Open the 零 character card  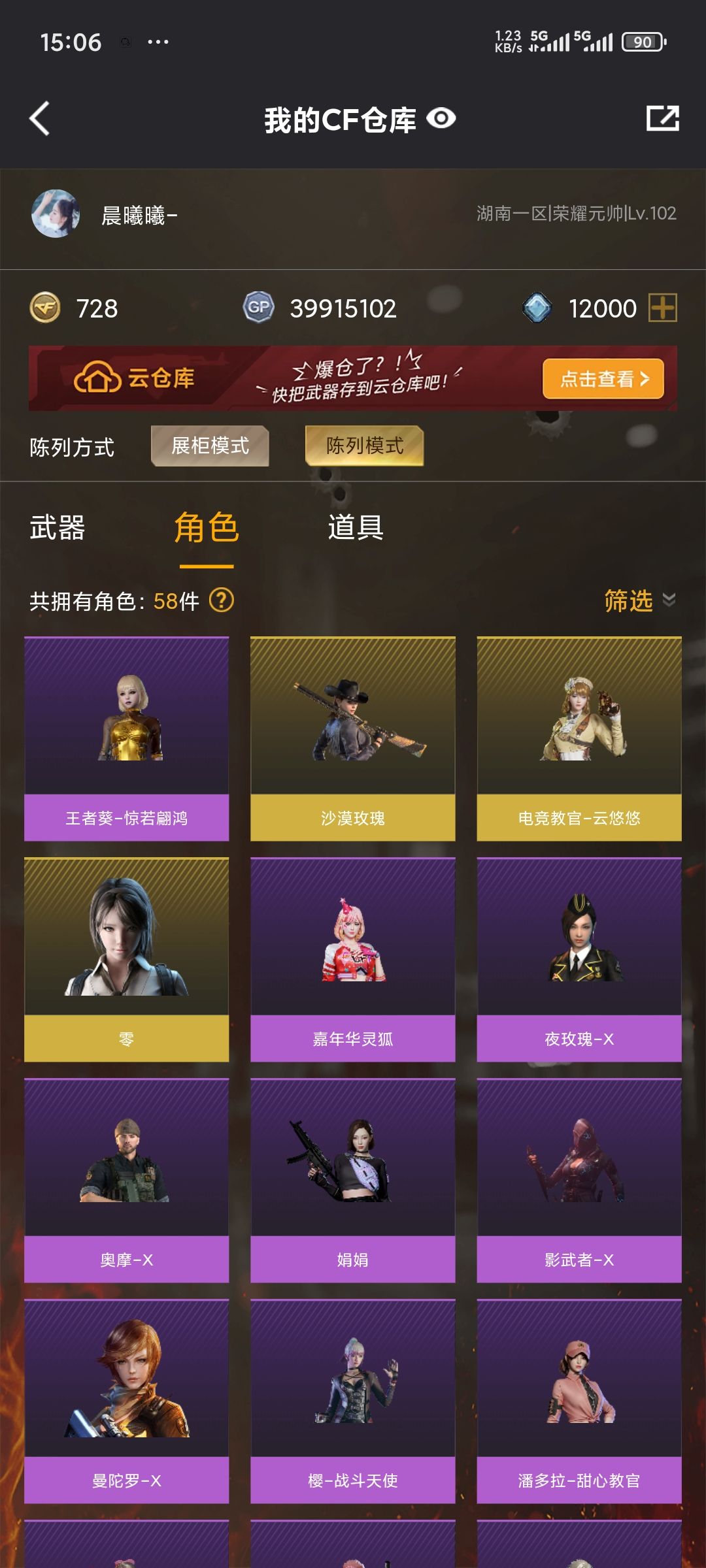coord(127,960)
